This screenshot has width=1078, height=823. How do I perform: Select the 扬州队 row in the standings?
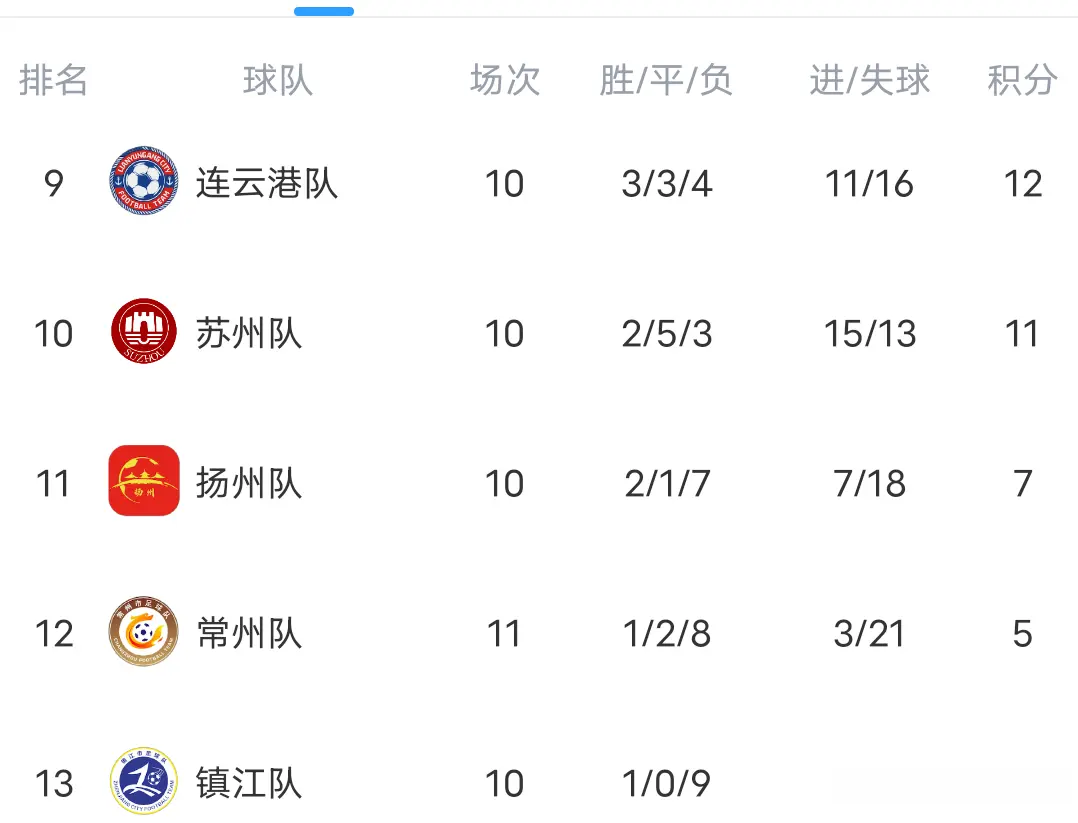pyautogui.click(x=248, y=484)
